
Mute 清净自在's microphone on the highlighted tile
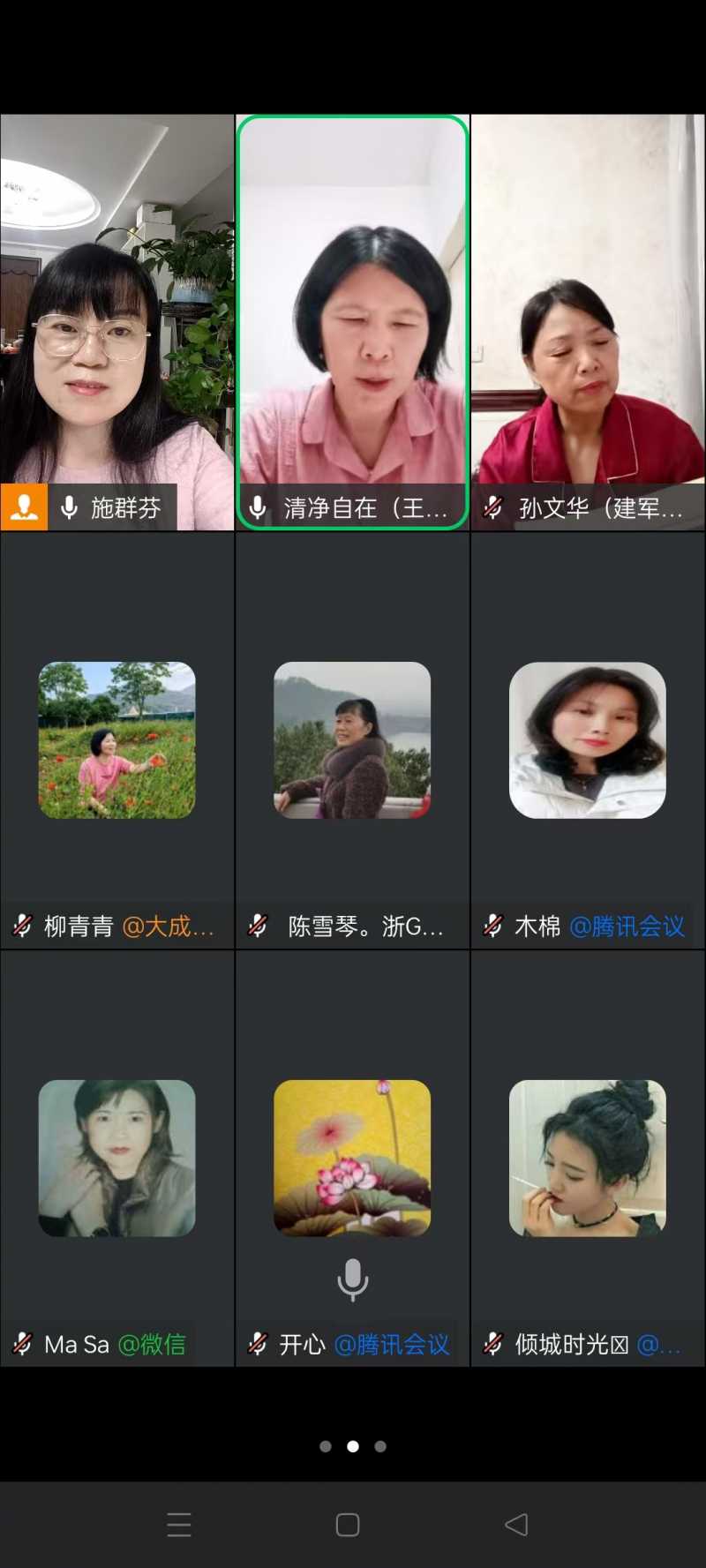(257, 507)
